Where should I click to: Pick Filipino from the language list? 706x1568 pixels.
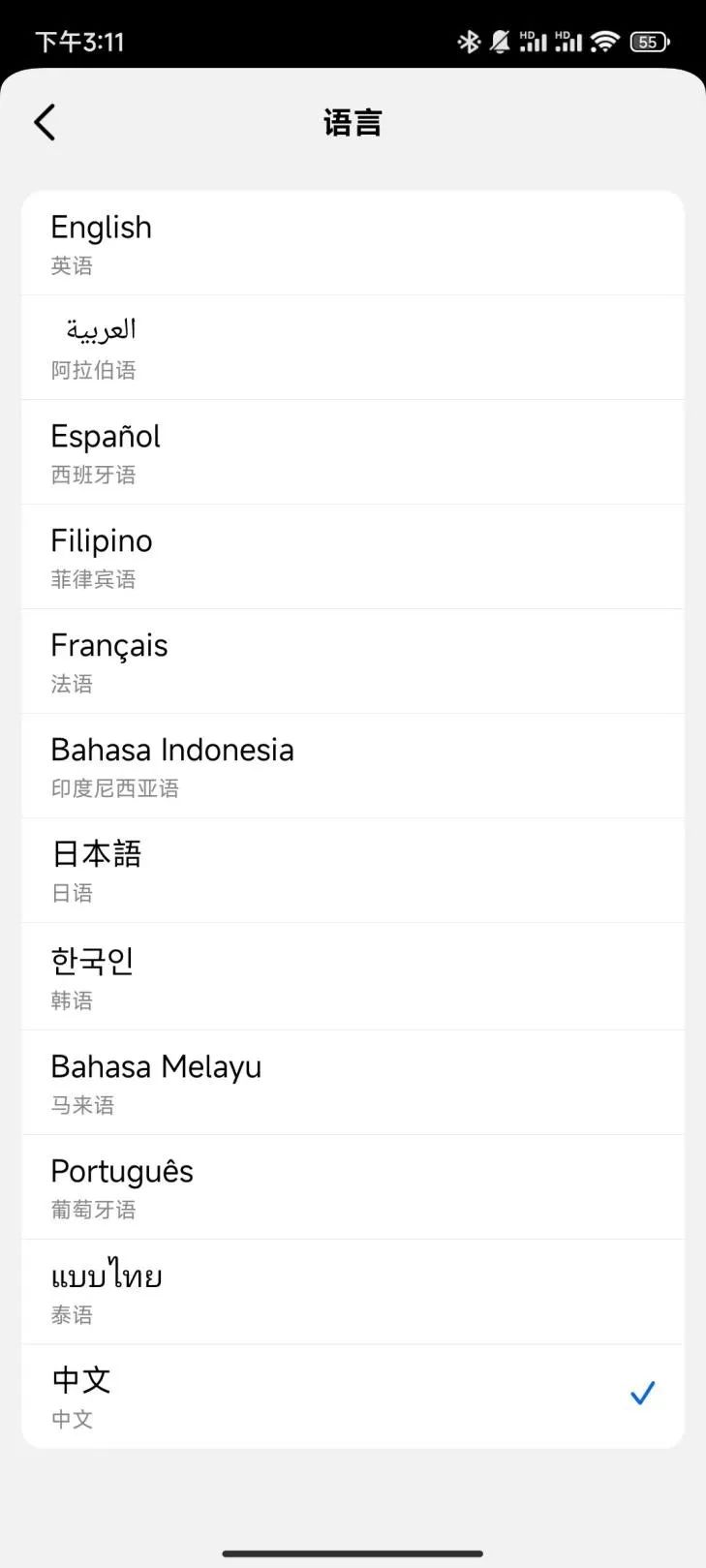click(x=353, y=557)
